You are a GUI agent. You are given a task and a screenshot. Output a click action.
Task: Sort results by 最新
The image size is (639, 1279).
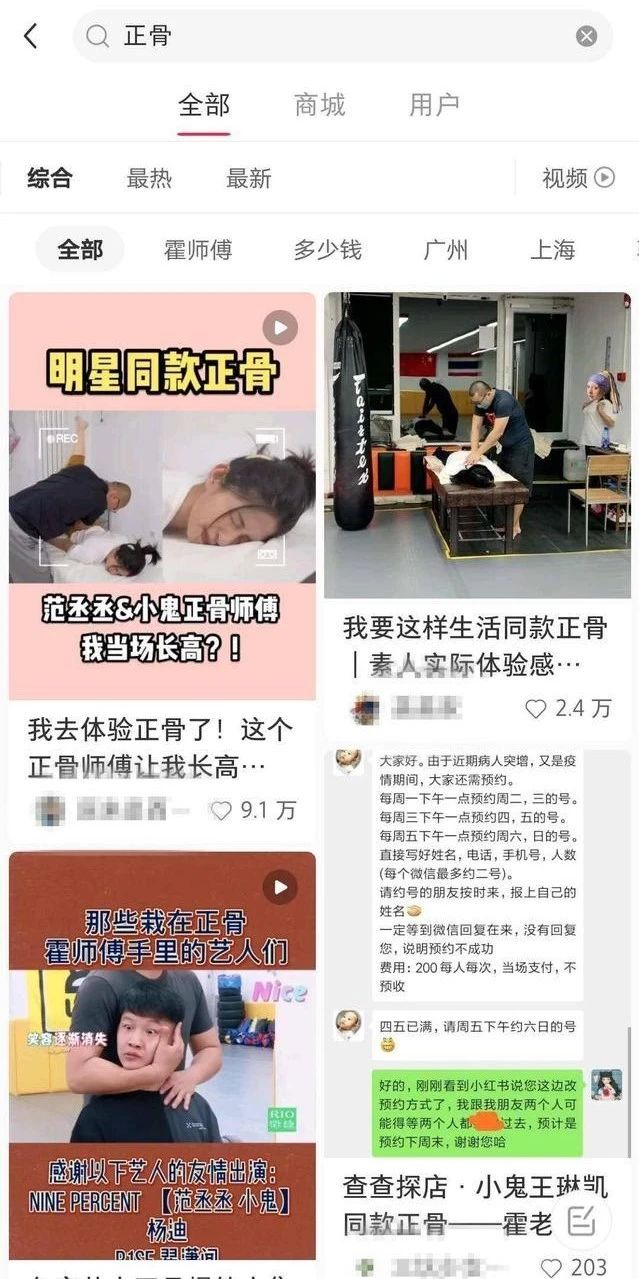(x=248, y=179)
